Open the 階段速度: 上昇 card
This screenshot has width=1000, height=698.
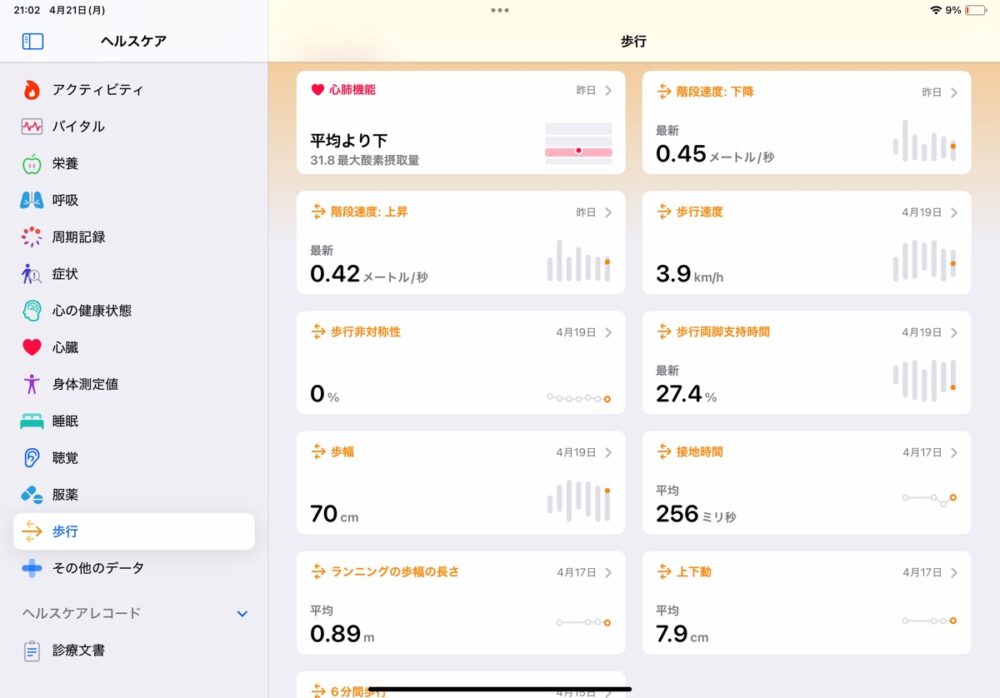[x=460, y=242]
